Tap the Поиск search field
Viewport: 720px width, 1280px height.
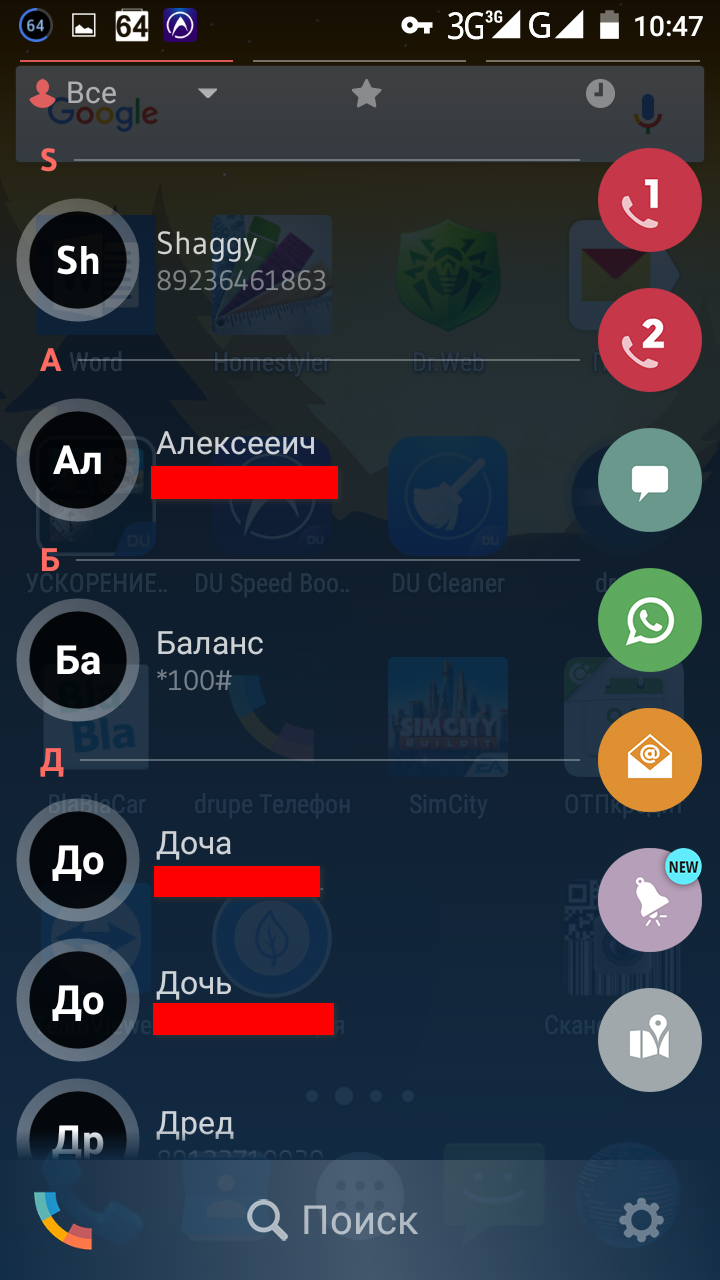[x=334, y=1220]
